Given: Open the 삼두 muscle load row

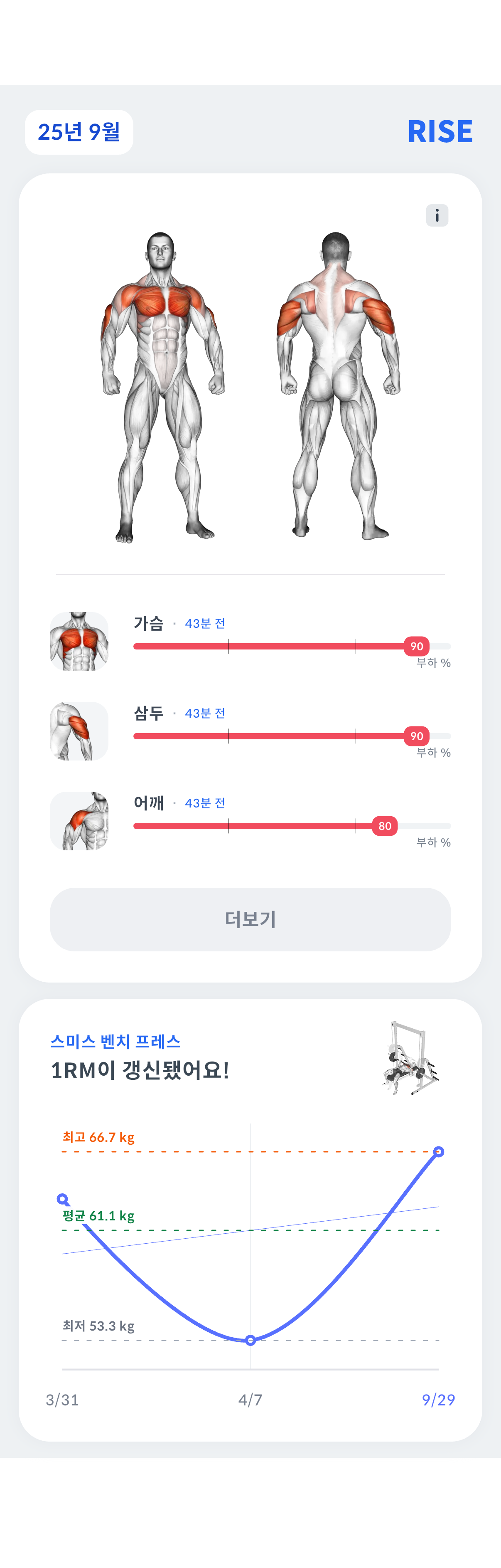Looking at the screenshot, I should 250,731.
